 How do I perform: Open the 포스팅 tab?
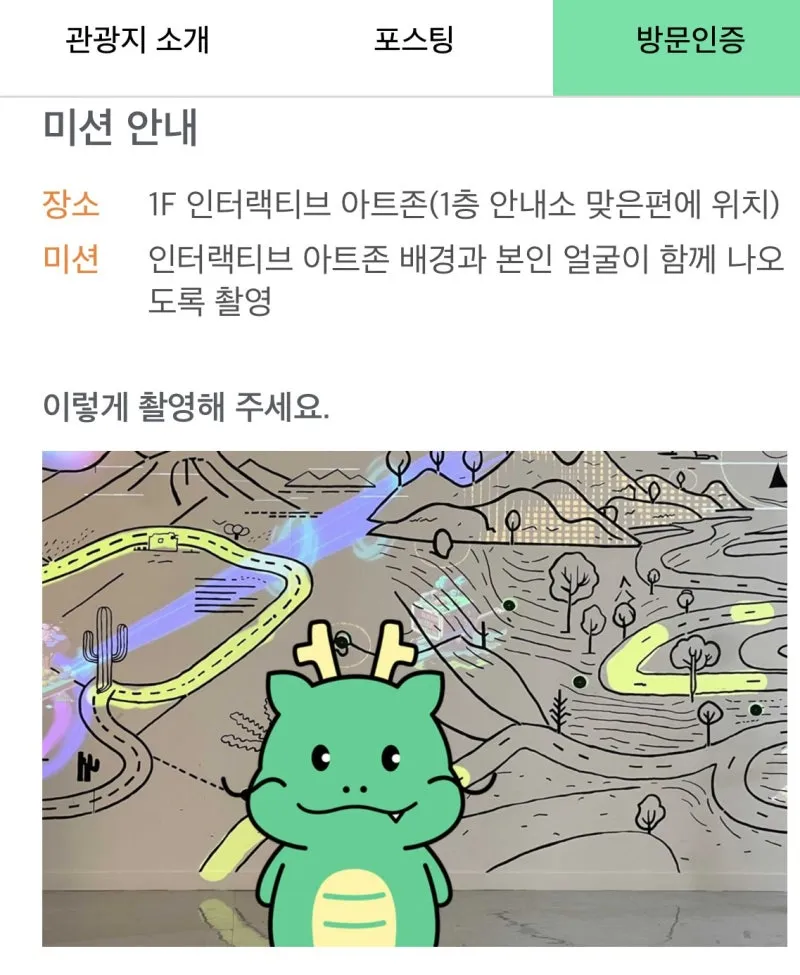click(414, 42)
